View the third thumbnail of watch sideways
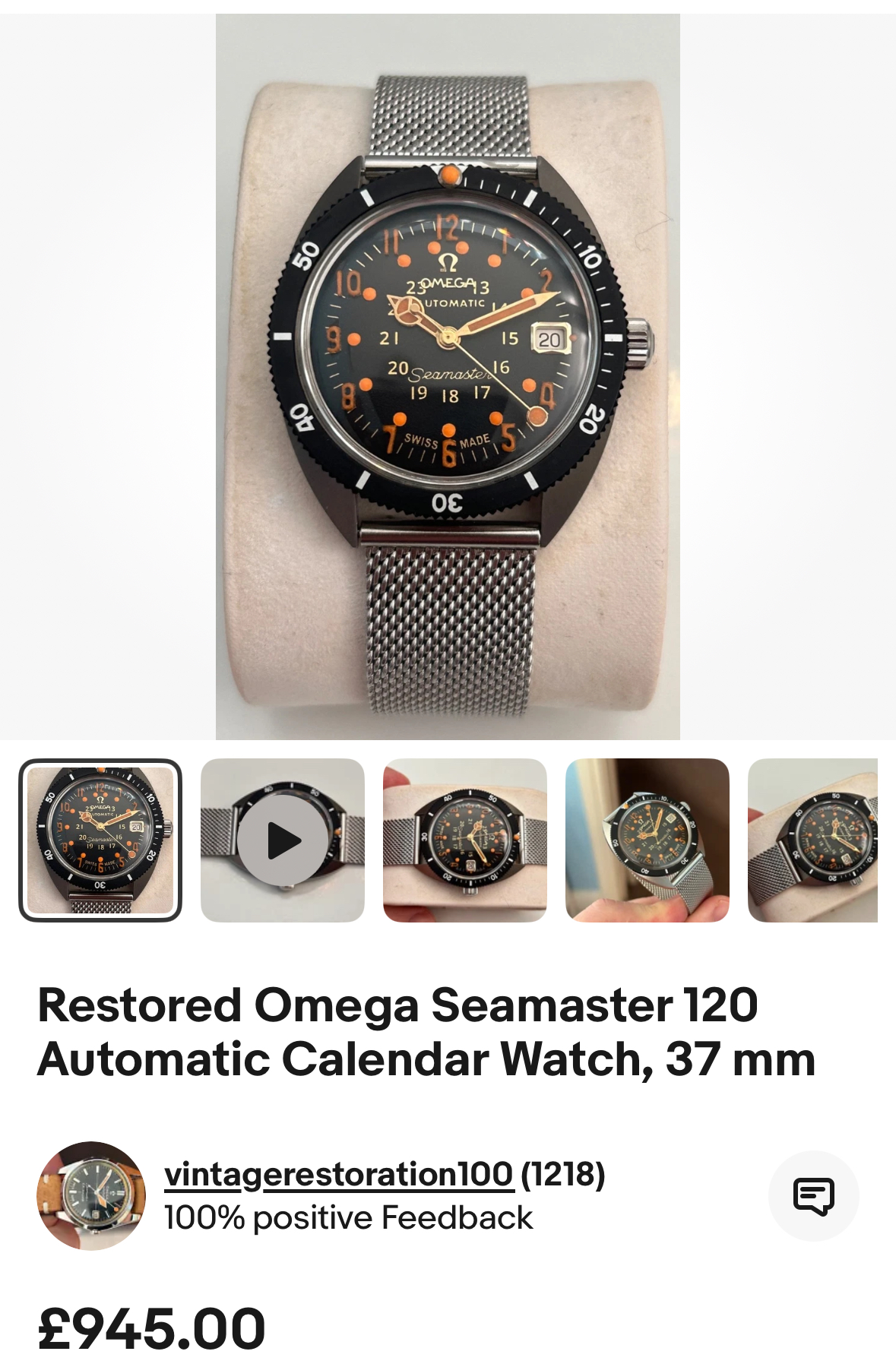Image resolution: width=896 pixels, height=1364 pixels. [x=465, y=840]
